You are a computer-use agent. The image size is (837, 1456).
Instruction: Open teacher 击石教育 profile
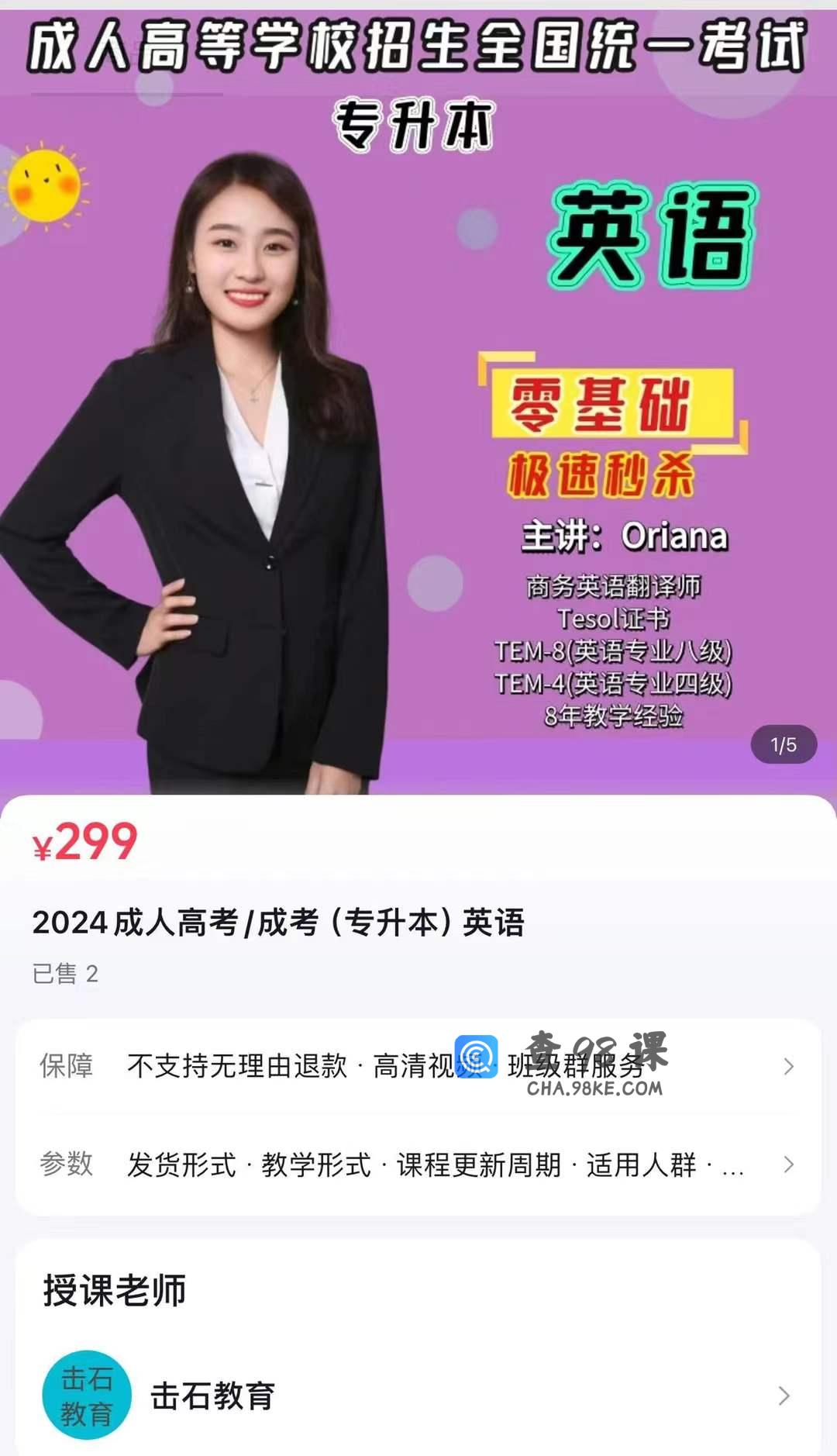tap(417, 1396)
